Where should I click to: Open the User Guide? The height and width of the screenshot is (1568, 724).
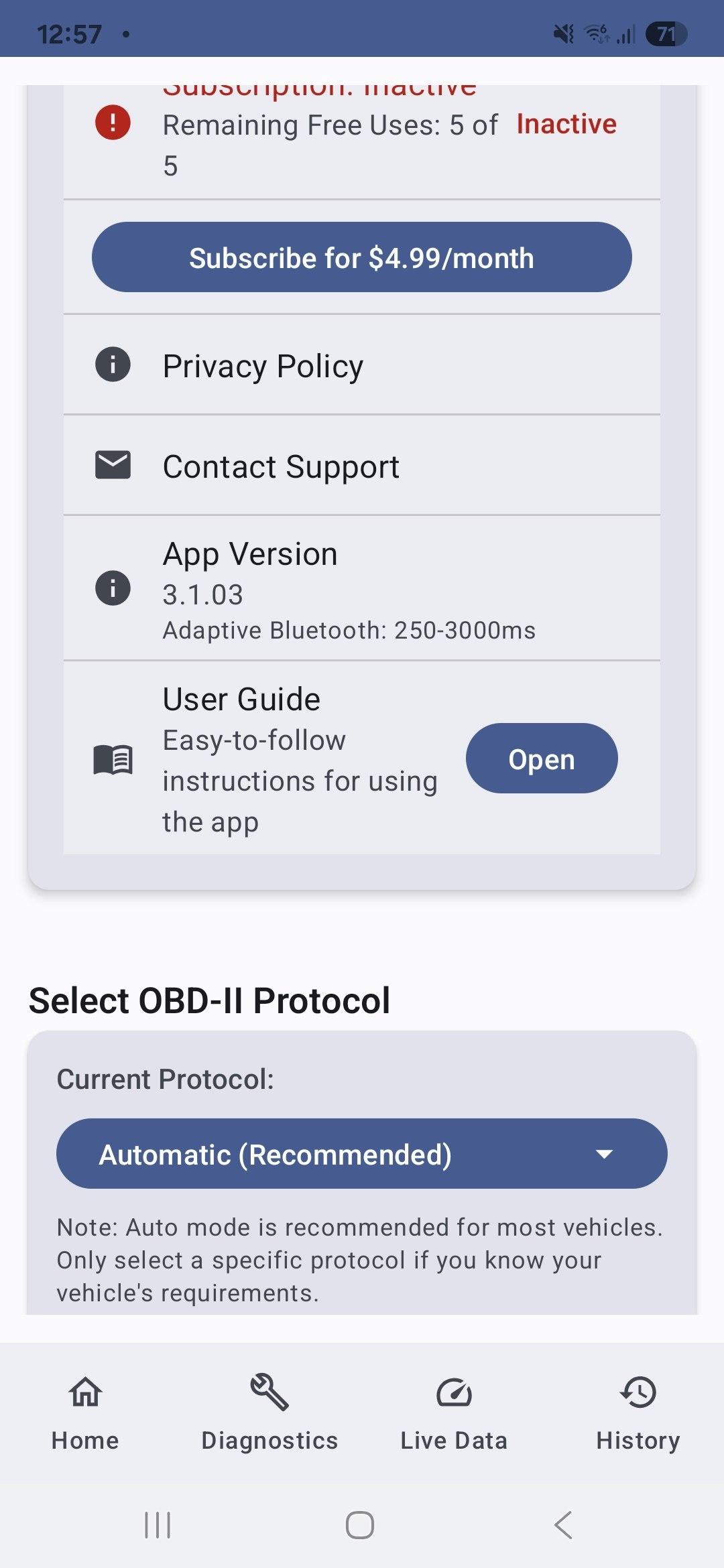[541, 759]
